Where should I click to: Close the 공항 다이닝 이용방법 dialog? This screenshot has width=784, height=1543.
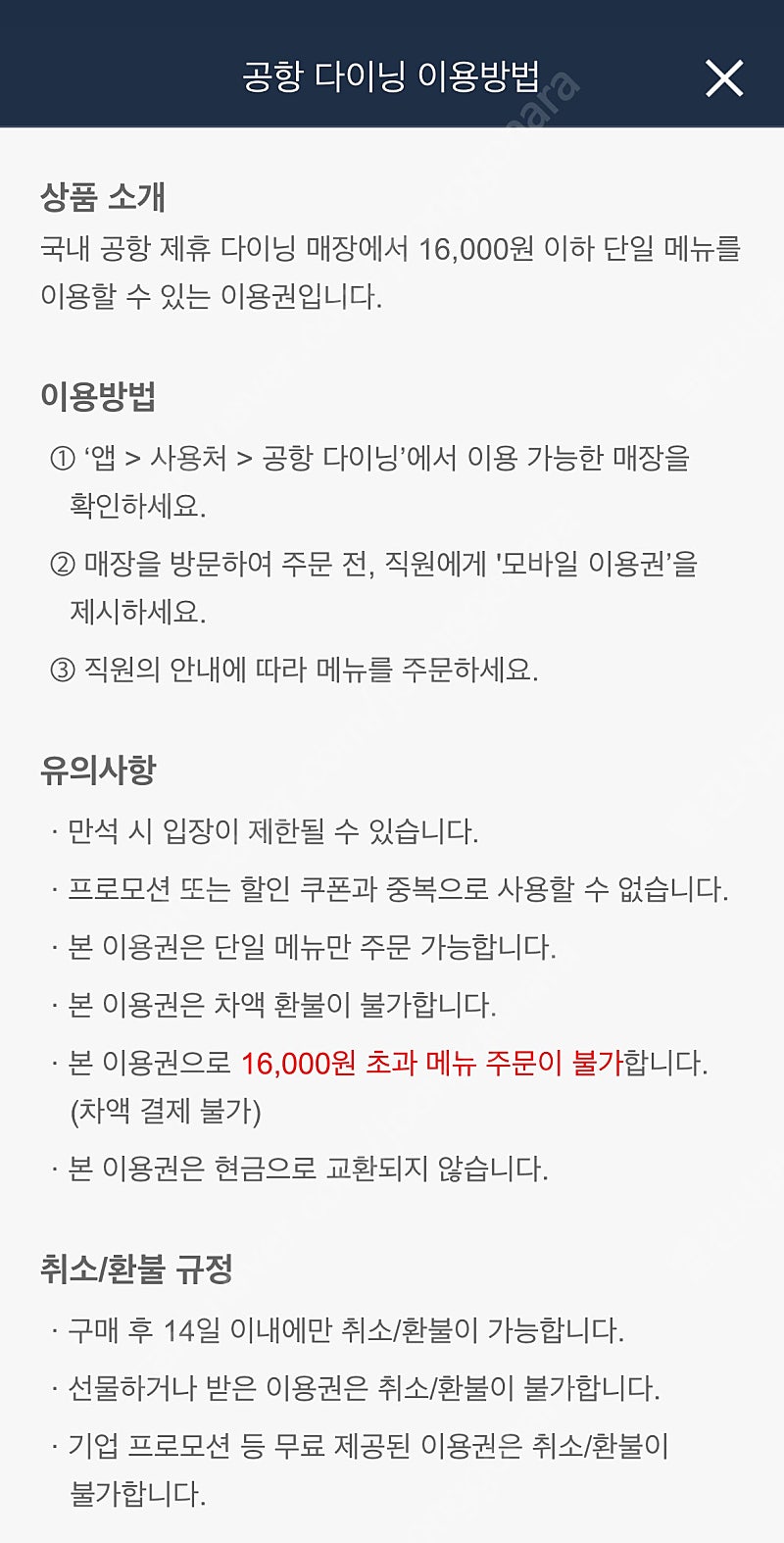724,77
